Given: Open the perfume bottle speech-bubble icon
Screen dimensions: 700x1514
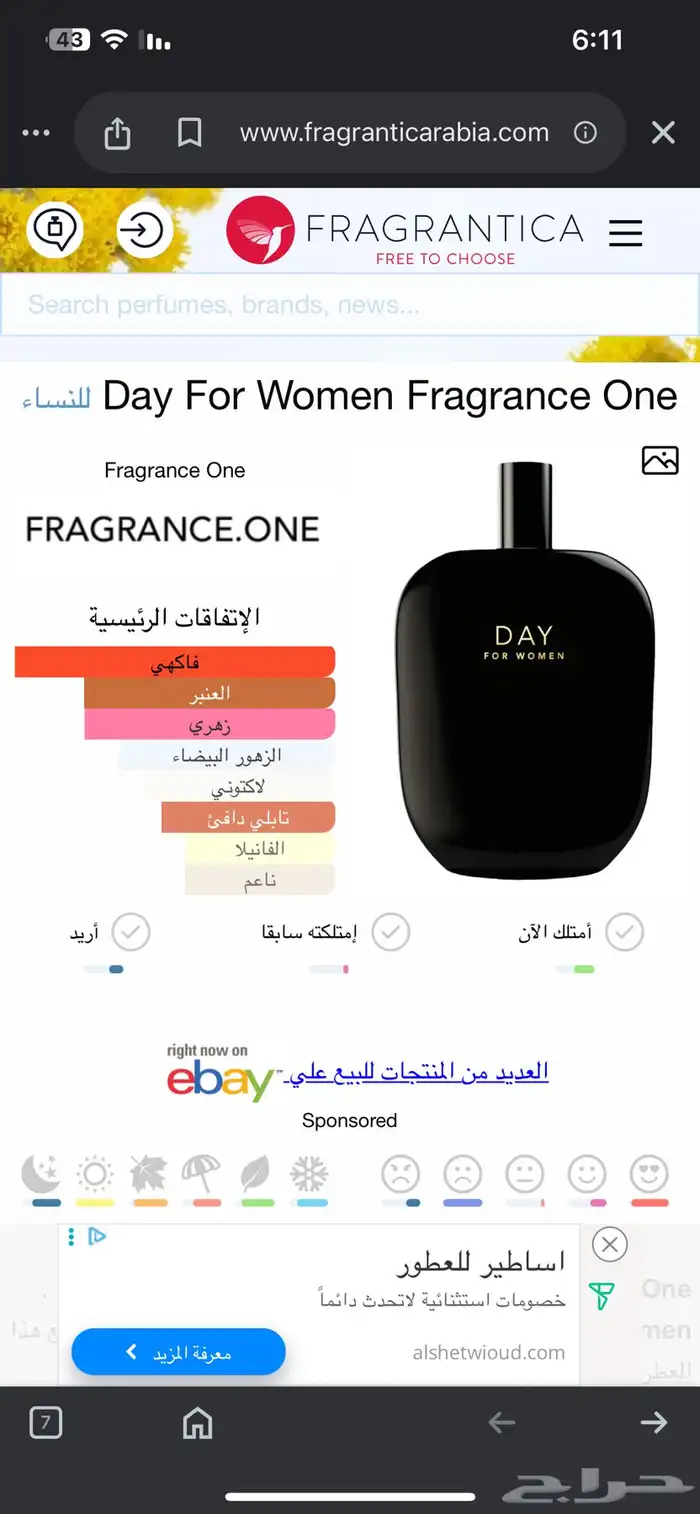Looking at the screenshot, I should pyautogui.click(x=55, y=230).
